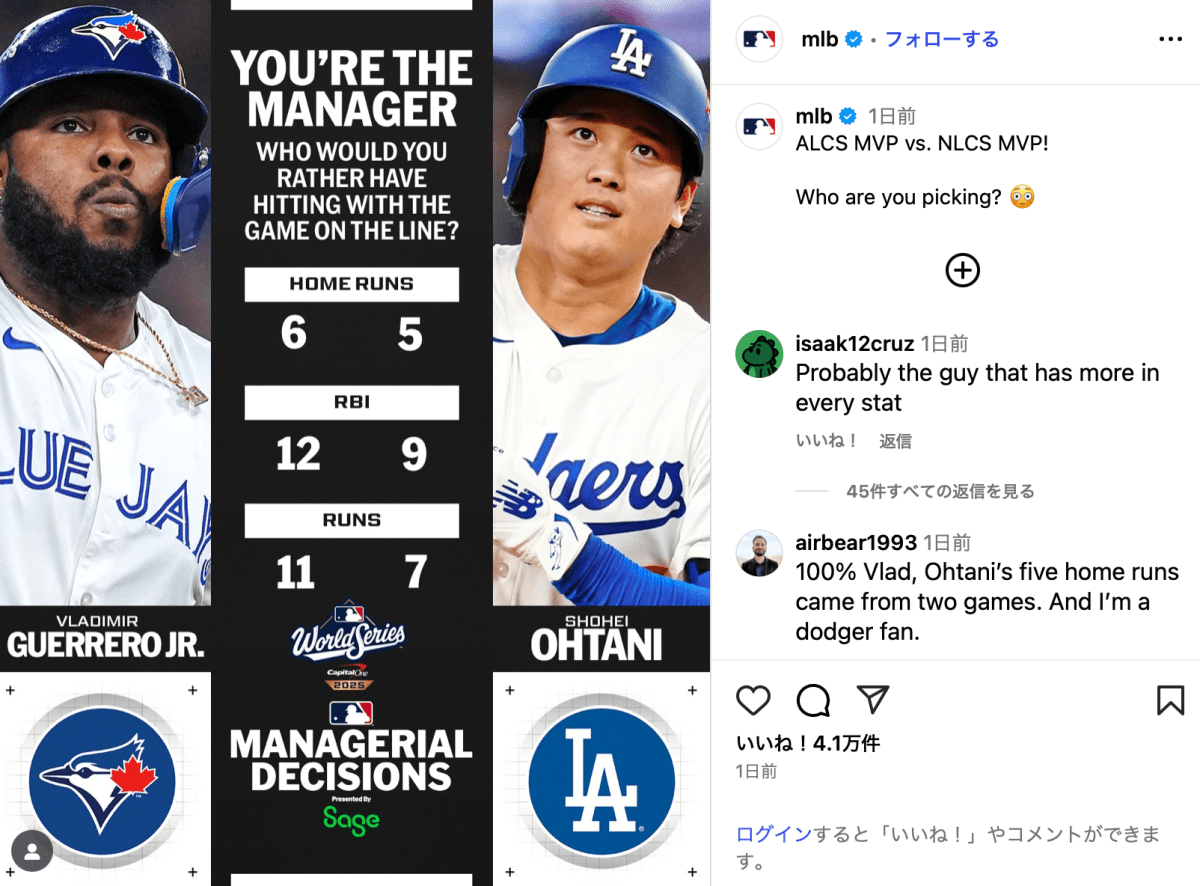
Task: Tap フォローする to follow mlb
Action: (x=941, y=39)
